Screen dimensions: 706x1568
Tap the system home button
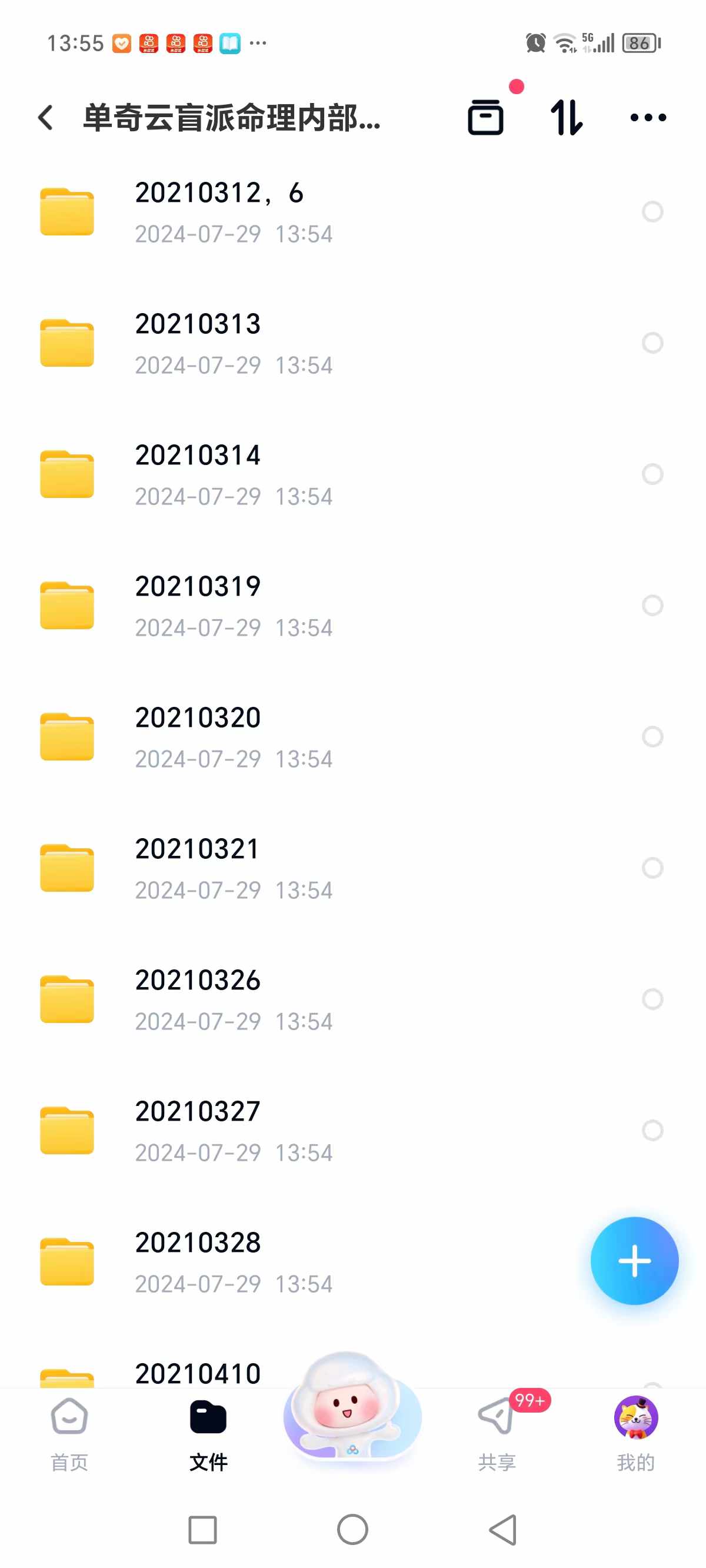pos(352,1530)
